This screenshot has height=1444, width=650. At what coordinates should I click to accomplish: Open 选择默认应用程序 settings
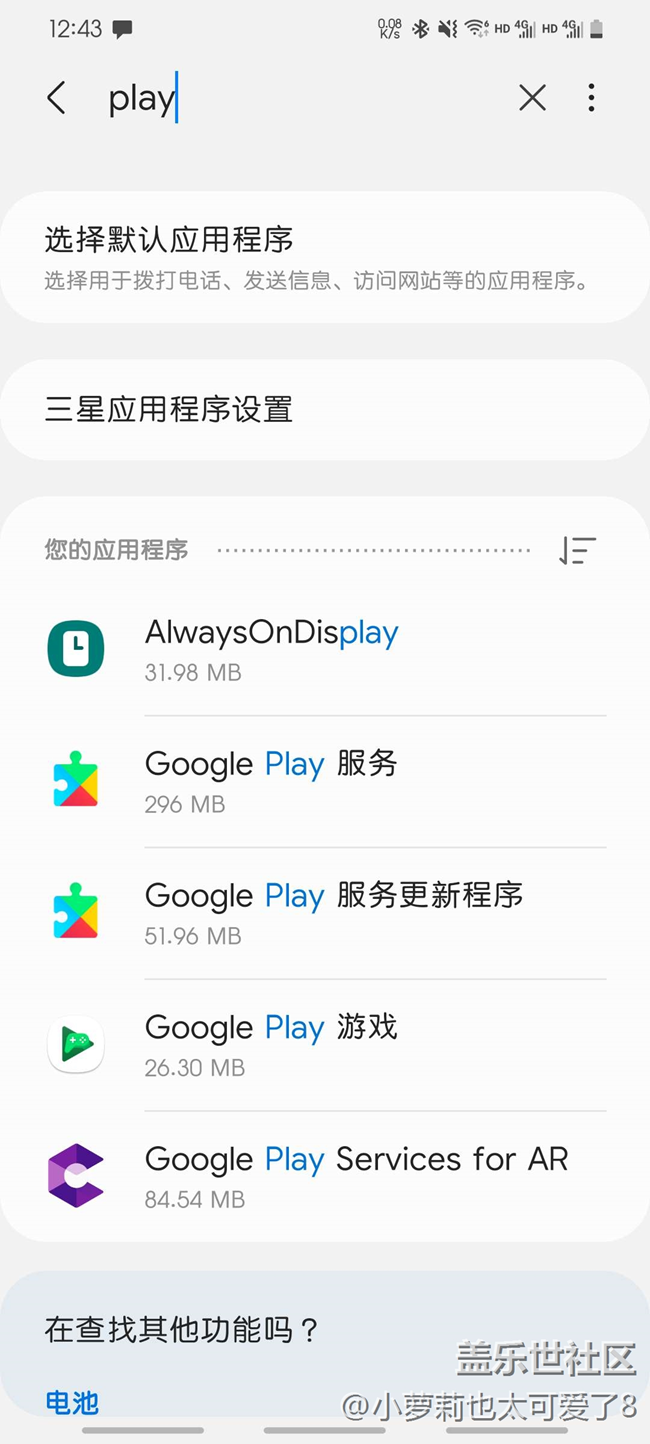(x=325, y=257)
